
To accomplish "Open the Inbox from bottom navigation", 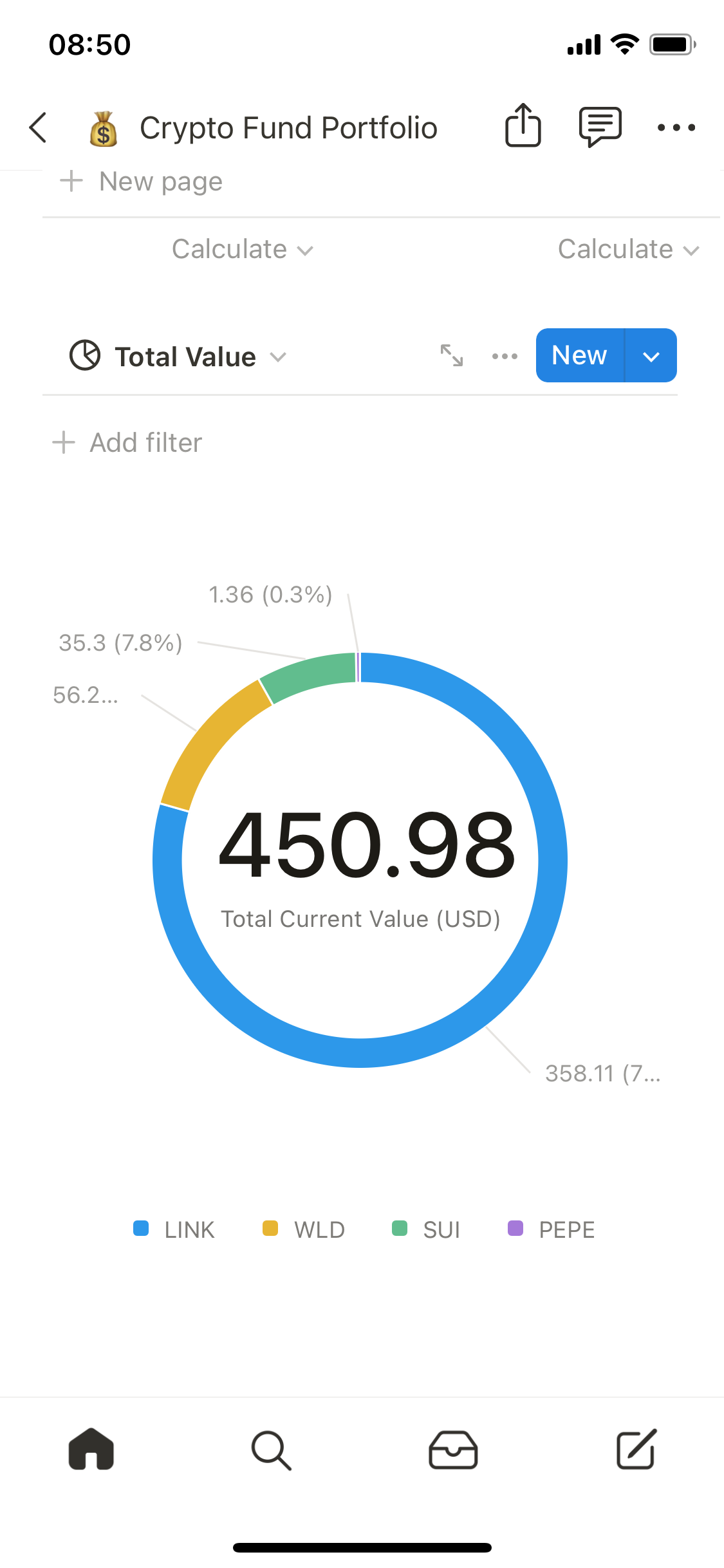I will (452, 1450).
